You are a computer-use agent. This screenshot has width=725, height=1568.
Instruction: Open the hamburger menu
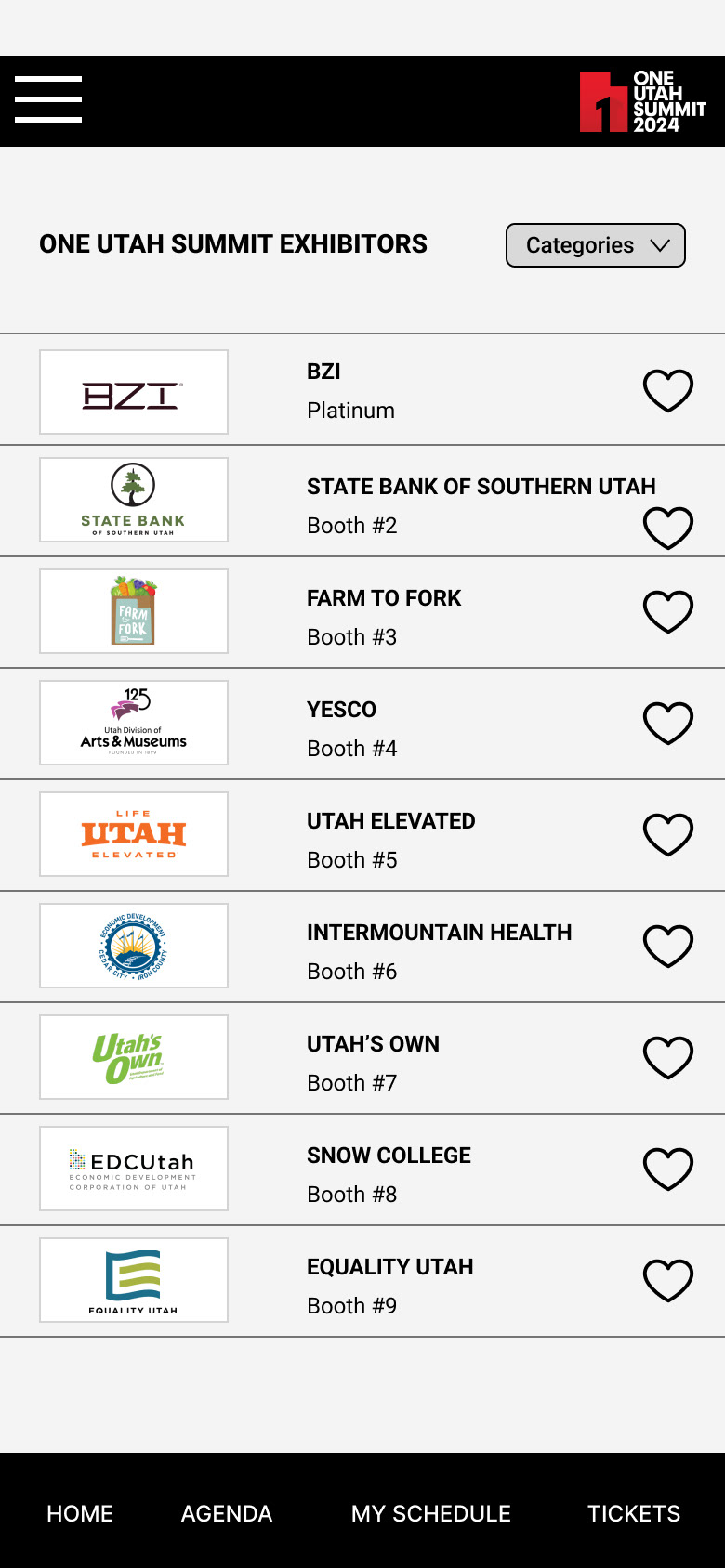click(48, 99)
